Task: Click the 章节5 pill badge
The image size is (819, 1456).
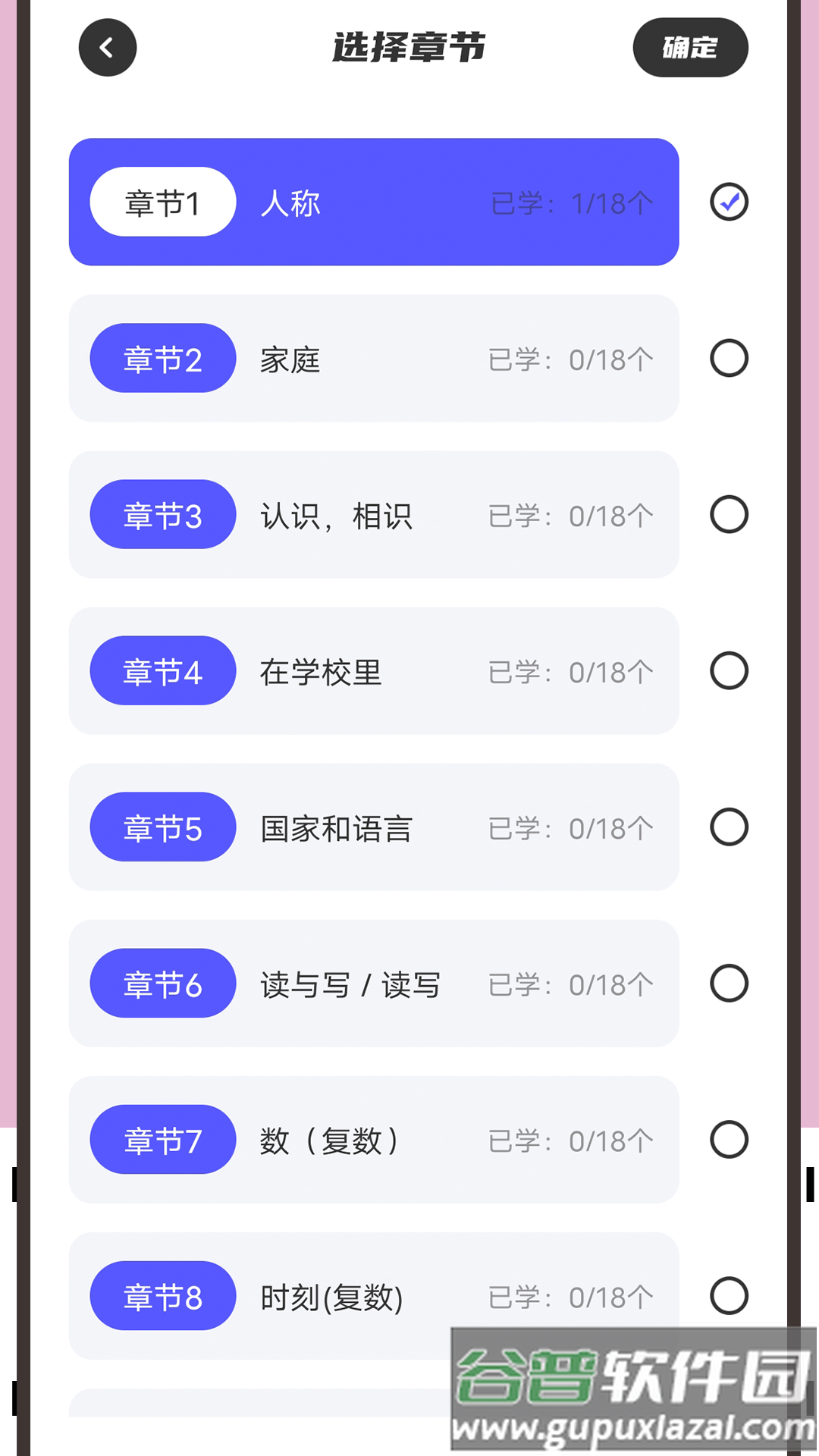Action: coord(162,827)
